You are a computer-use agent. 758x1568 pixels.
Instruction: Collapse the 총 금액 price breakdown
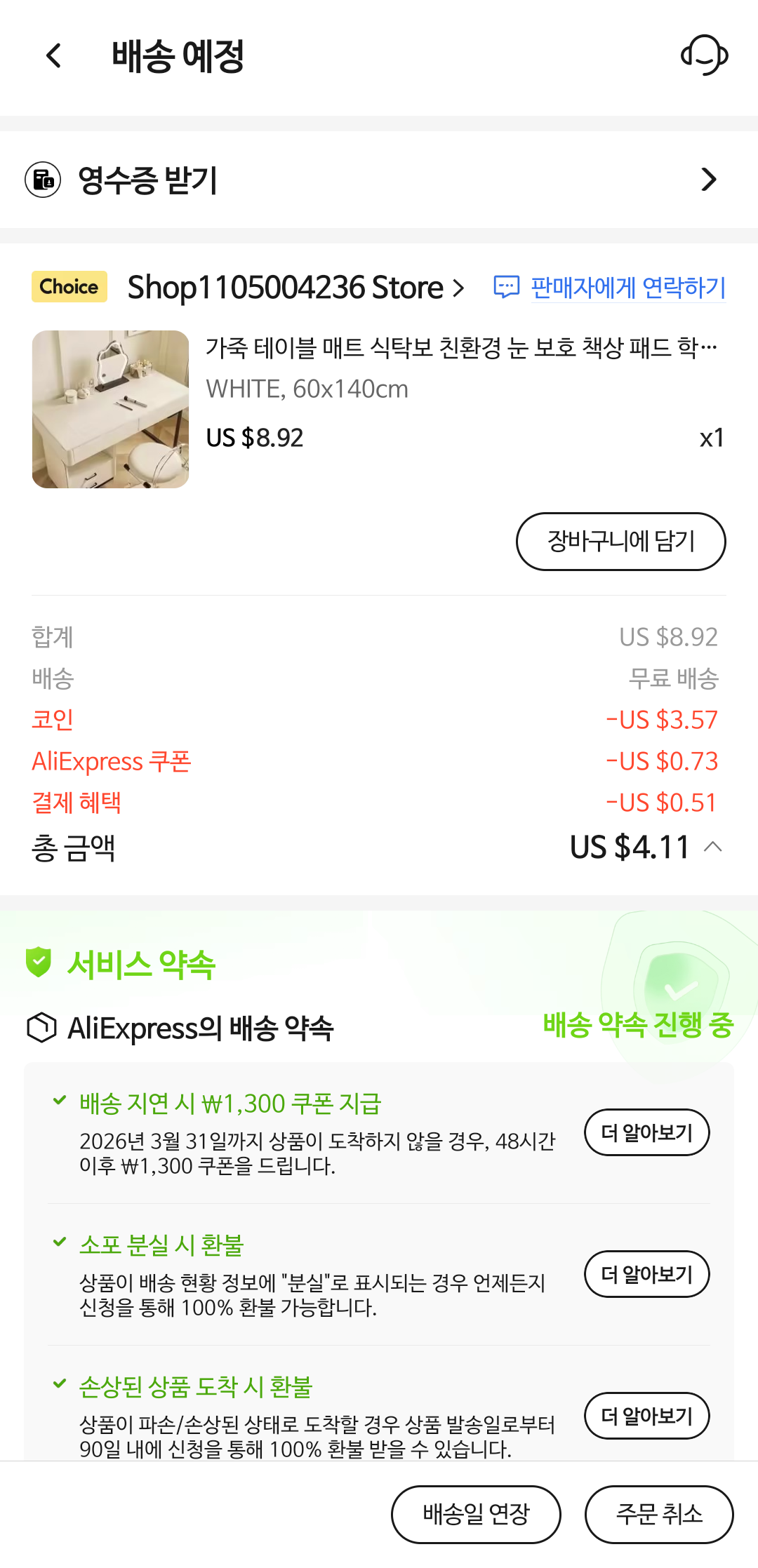click(x=713, y=847)
